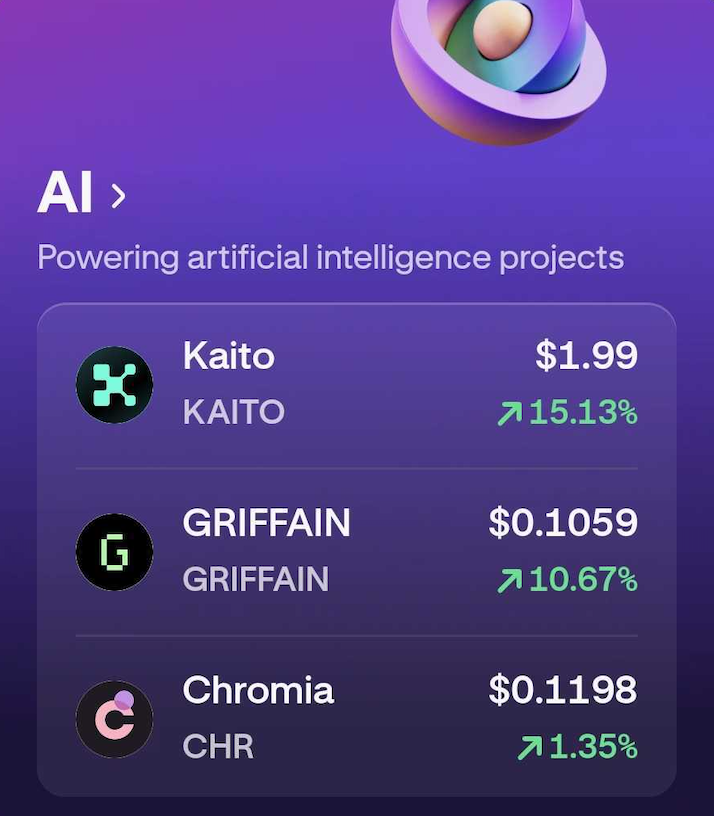
Task: Open the AI category via its chevron
Action: 118,195
